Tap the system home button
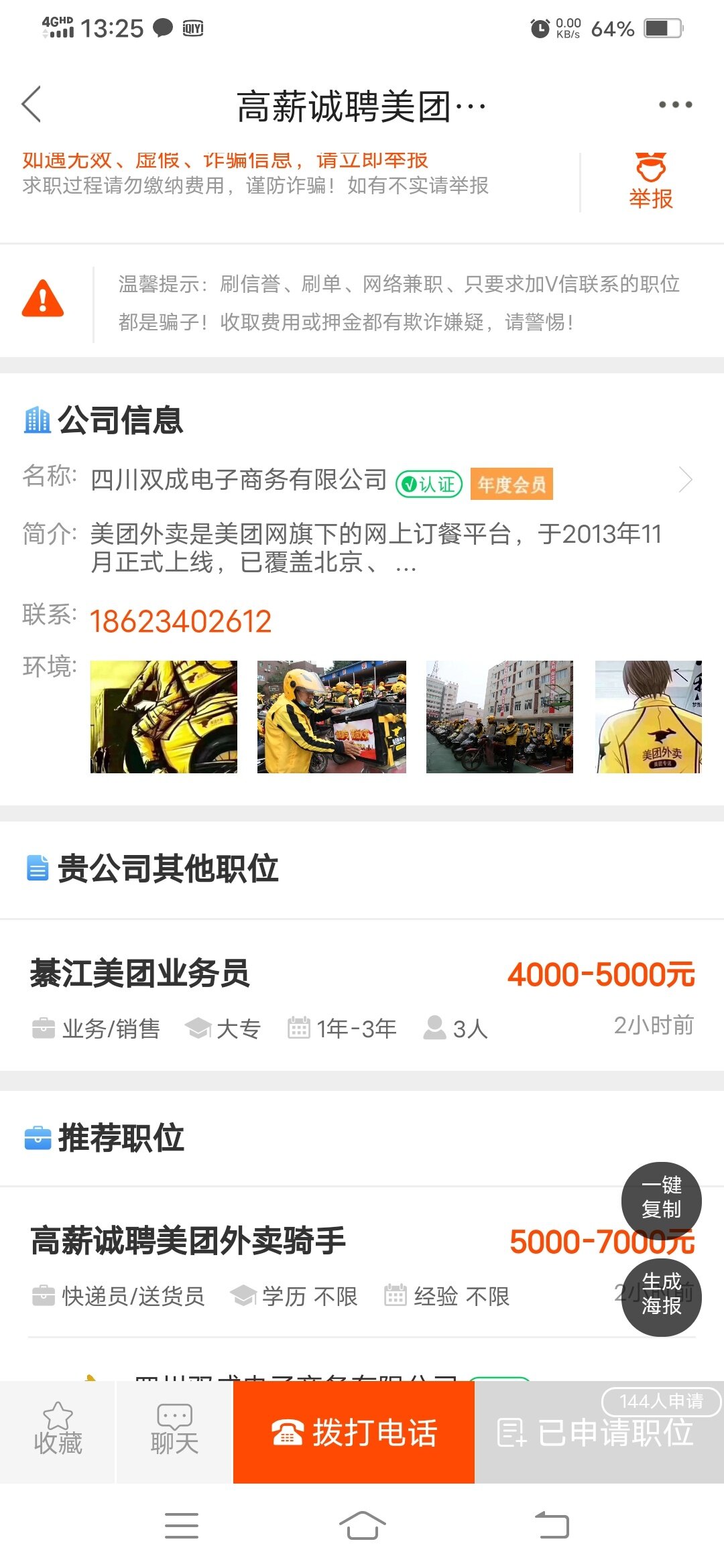The height and width of the screenshot is (1568, 724). pos(362,1526)
